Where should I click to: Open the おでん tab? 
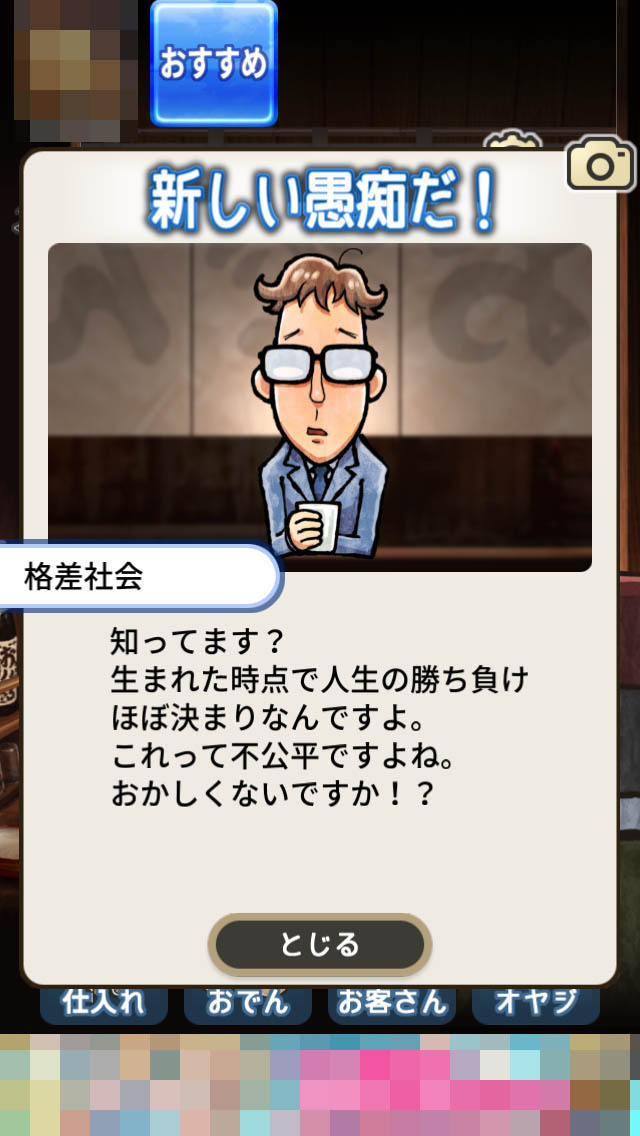247,1005
